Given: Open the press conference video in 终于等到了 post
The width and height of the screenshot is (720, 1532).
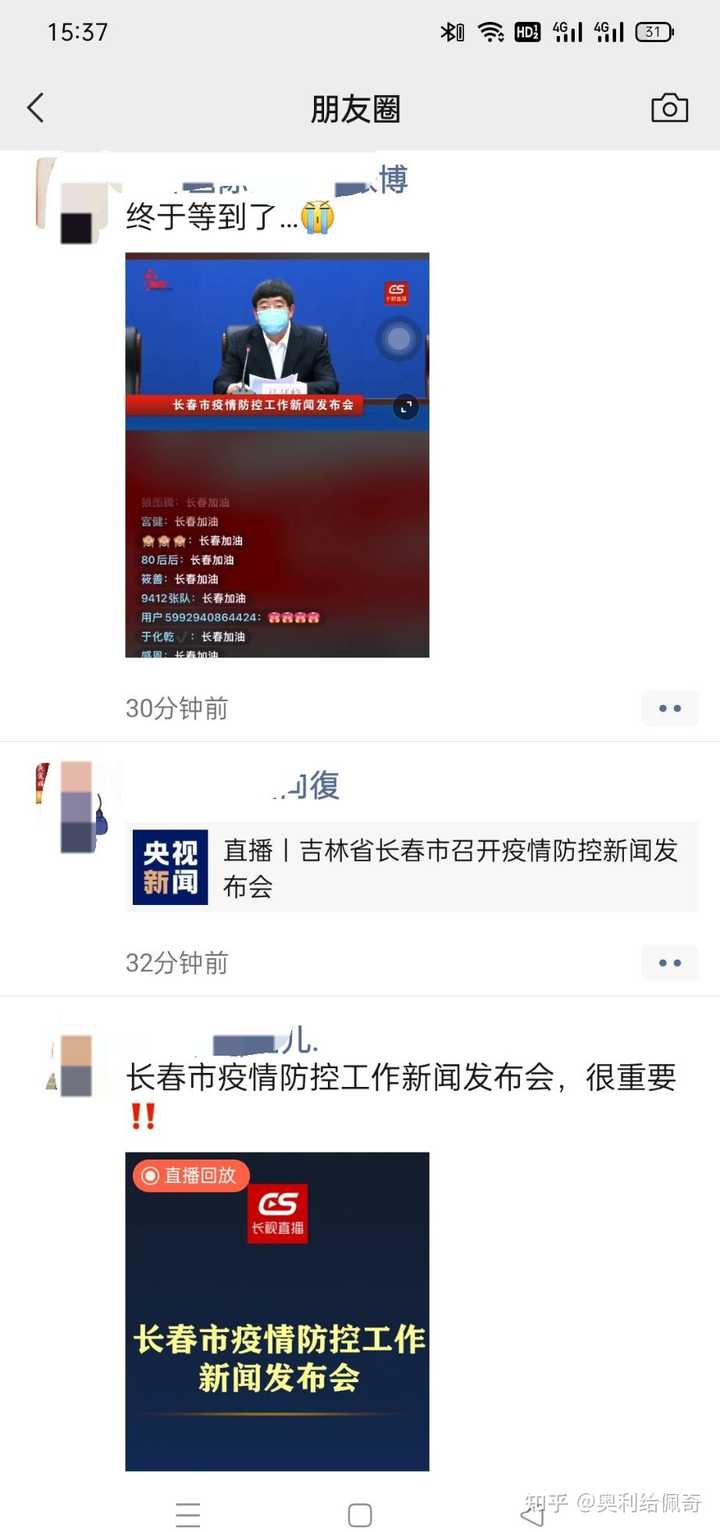Looking at the screenshot, I should (277, 454).
